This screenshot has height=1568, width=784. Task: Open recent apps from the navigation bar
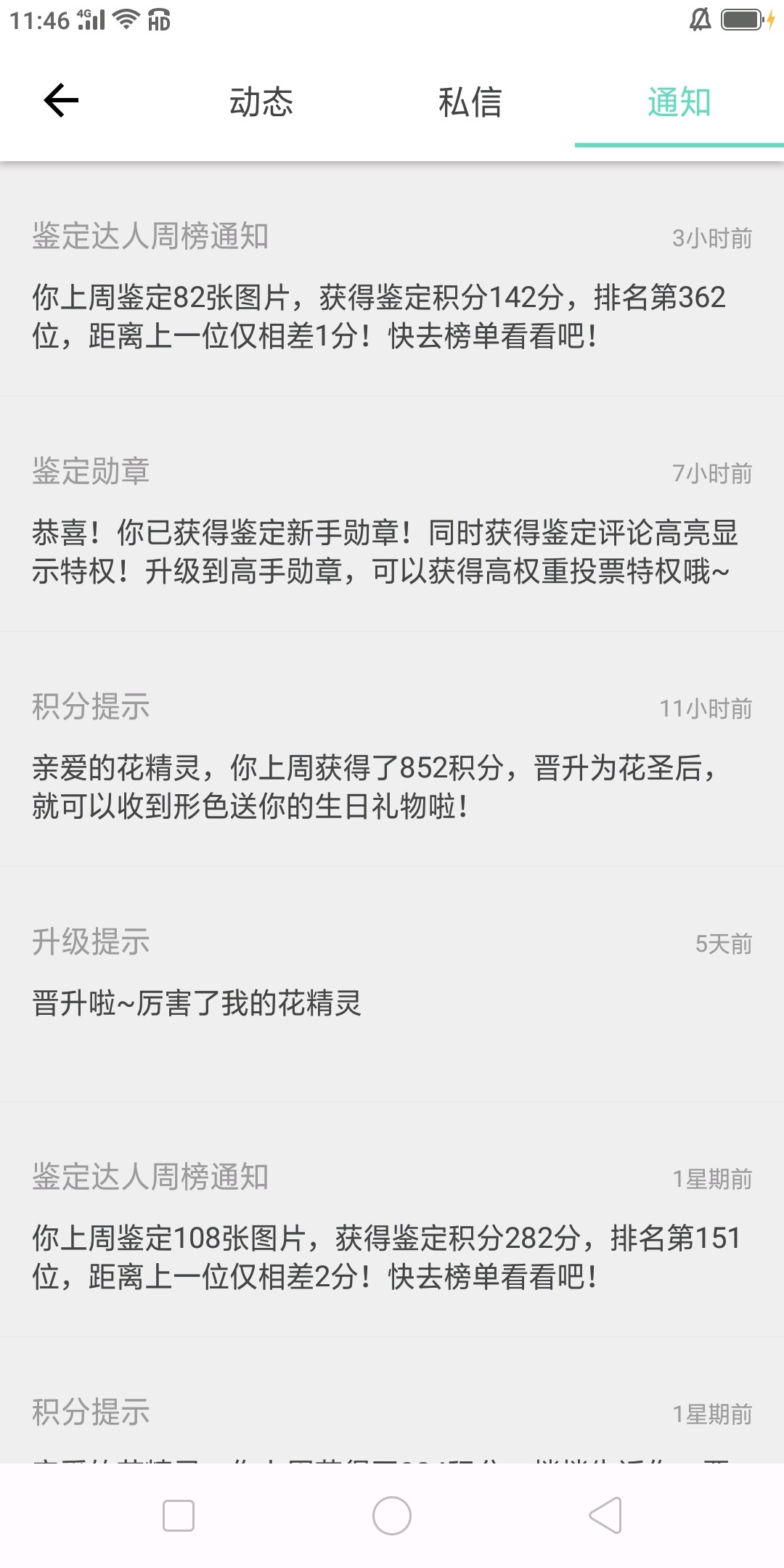(179, 1516)
